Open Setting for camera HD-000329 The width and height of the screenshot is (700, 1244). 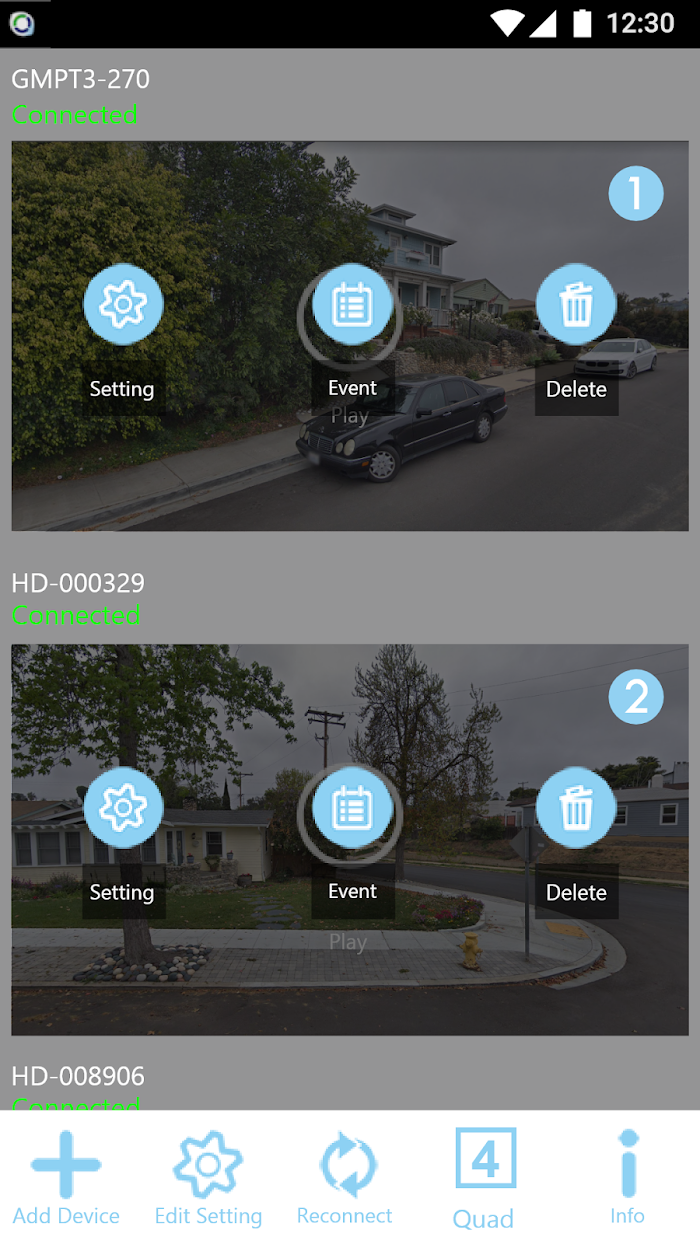coord(122,808)
